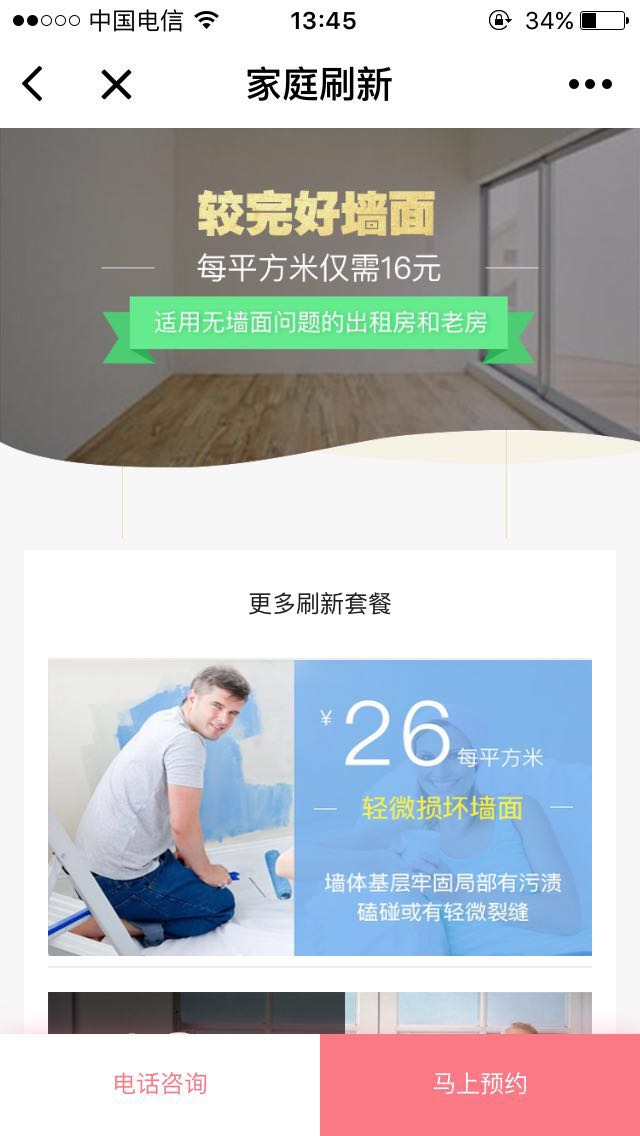Go back to the previous page

pyautogui.click(x=33, y=85)
